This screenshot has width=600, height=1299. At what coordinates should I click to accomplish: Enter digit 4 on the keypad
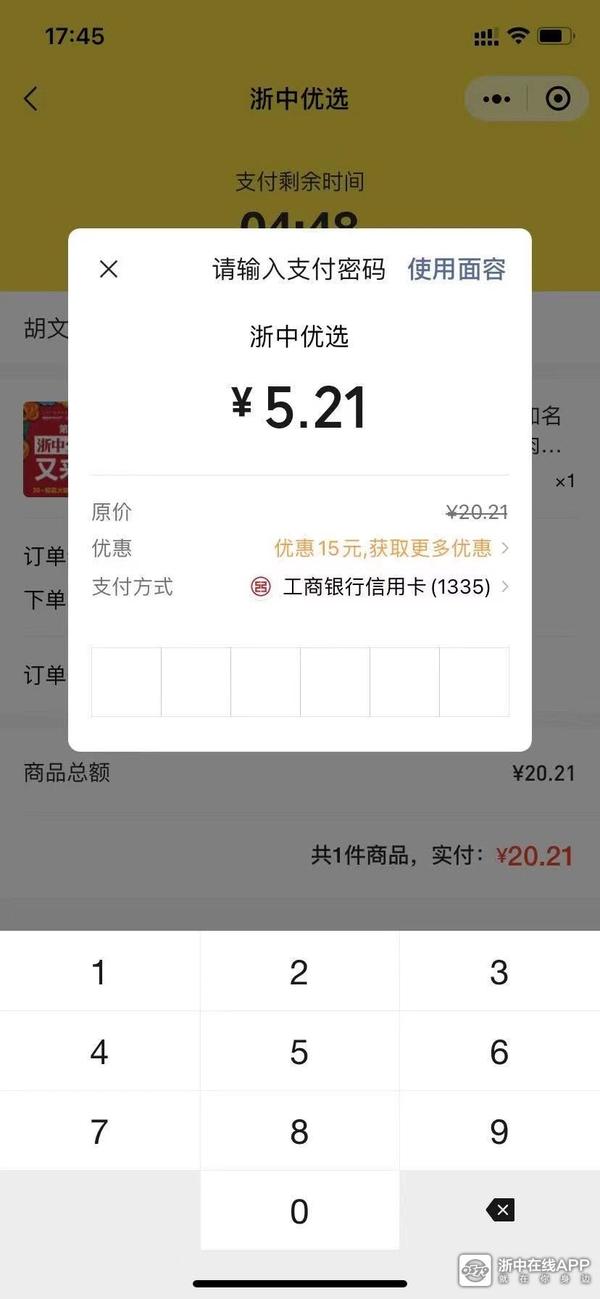pyautogui.click(x=99, y=1052)
